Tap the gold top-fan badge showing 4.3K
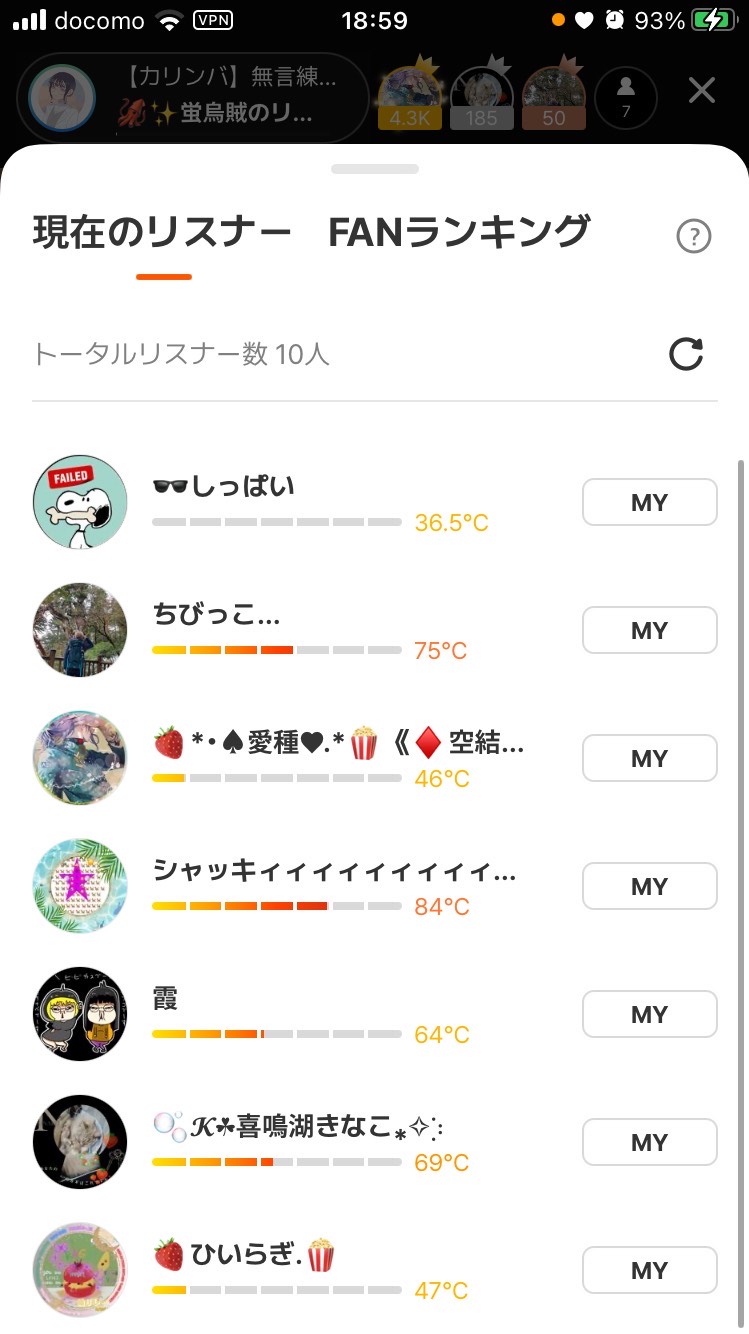Image resolution: width=749 pixels, height=1334 pixels. [409, 98]
